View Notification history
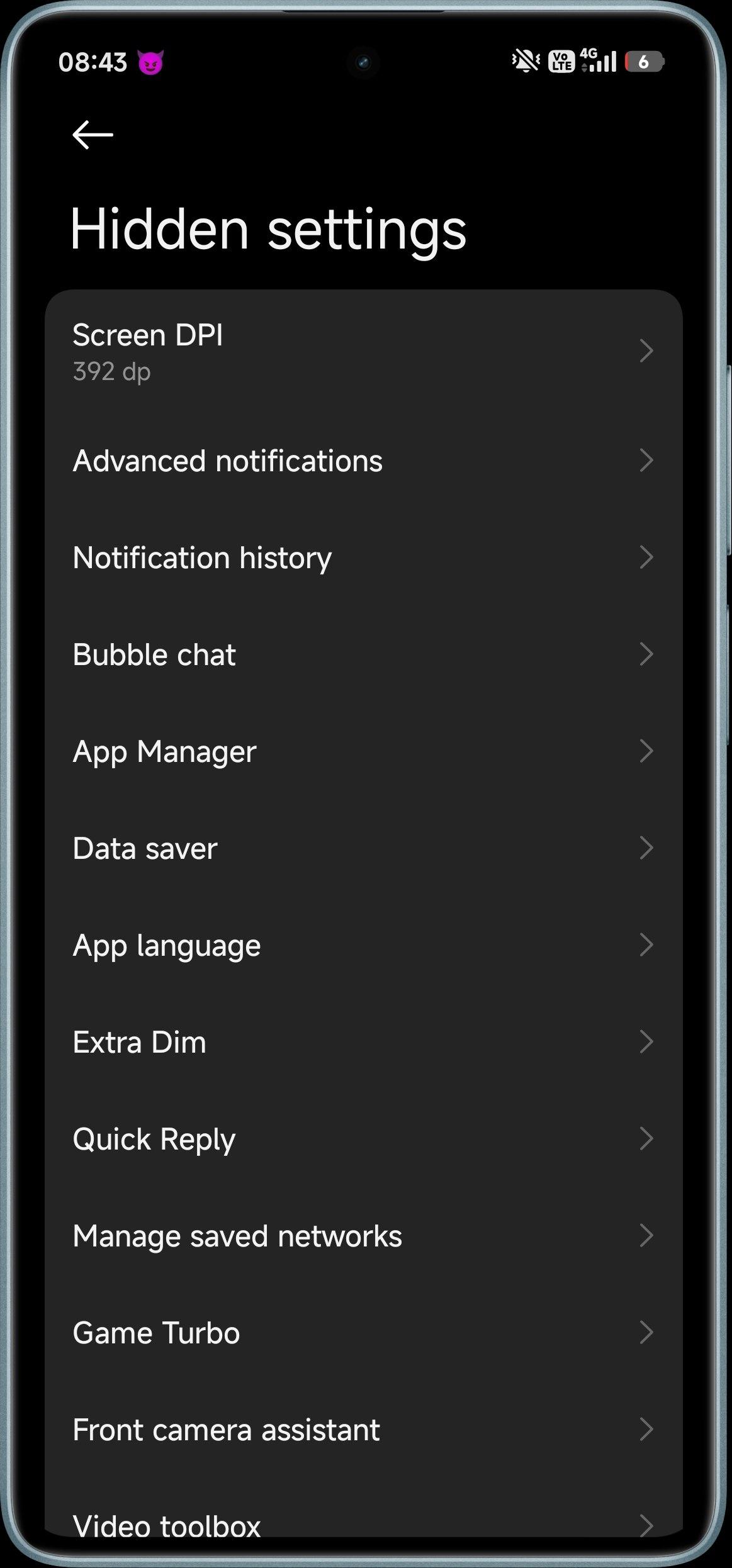Image resolution: width=732 pixels, height=1568 pixels. [x=363, y=557]
